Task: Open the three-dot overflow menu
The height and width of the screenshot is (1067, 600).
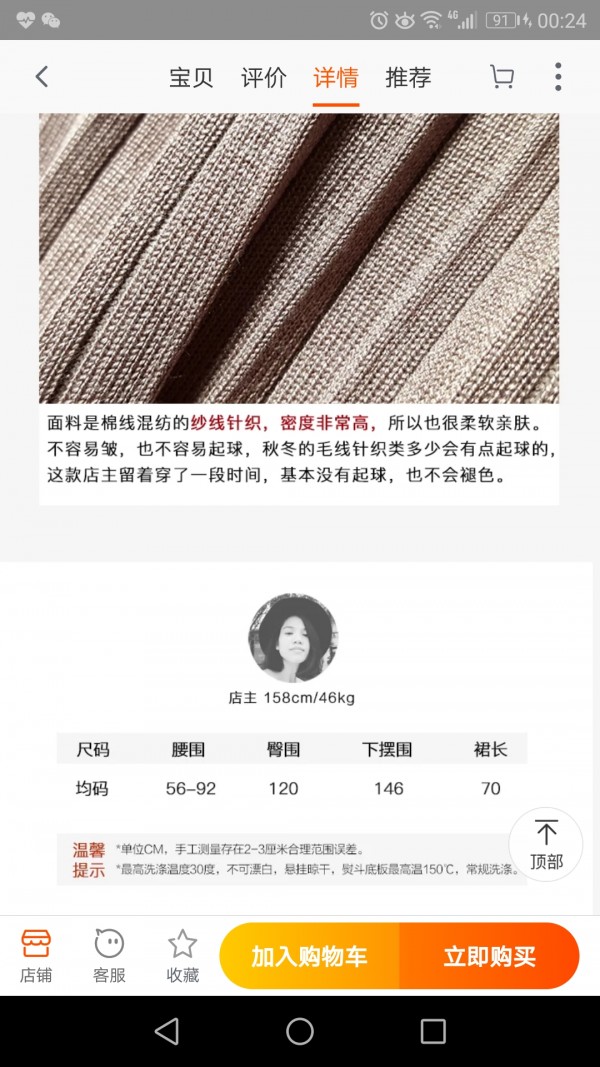Action: (558, 77)
